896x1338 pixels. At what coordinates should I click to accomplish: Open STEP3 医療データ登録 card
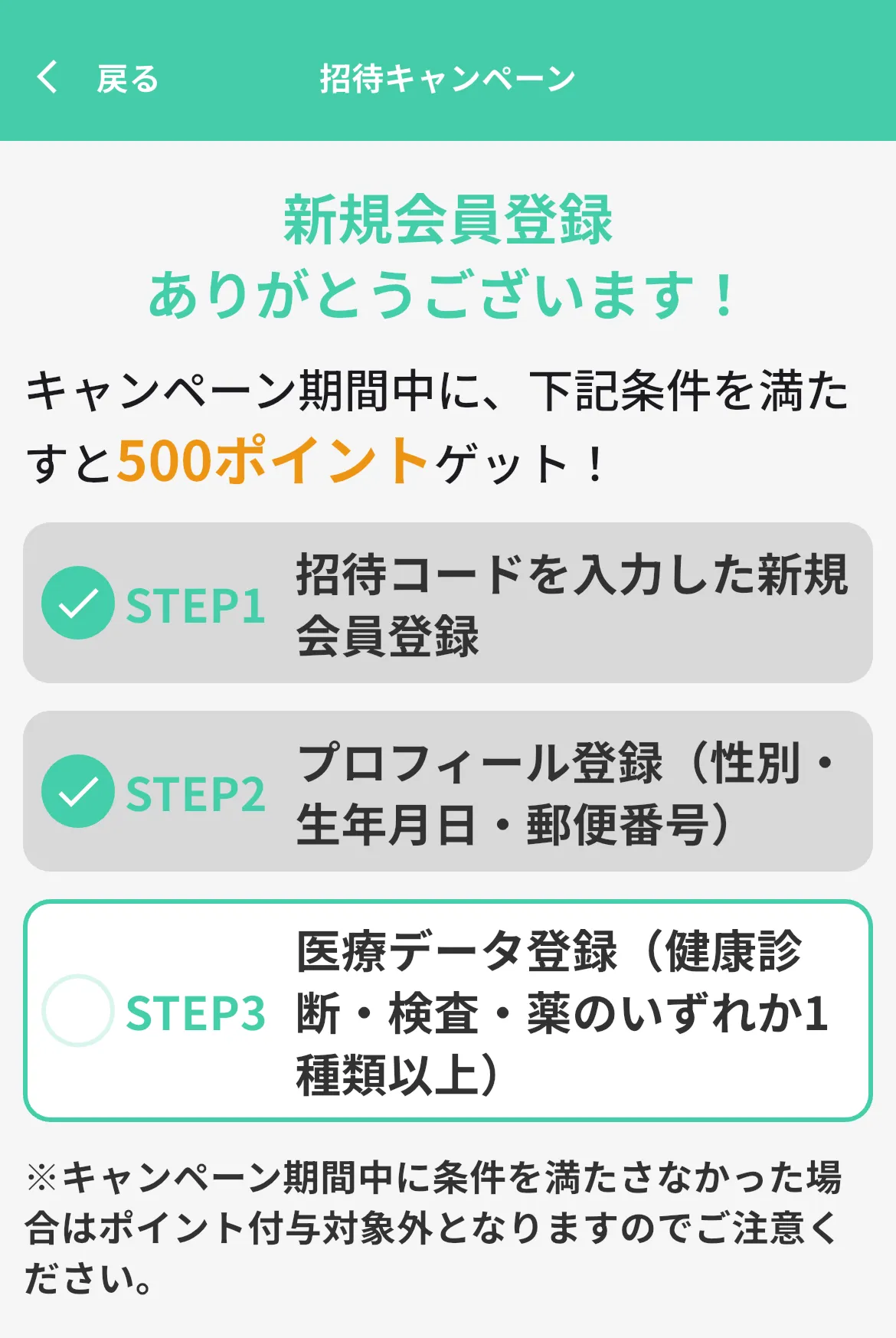click(448, 1010)
